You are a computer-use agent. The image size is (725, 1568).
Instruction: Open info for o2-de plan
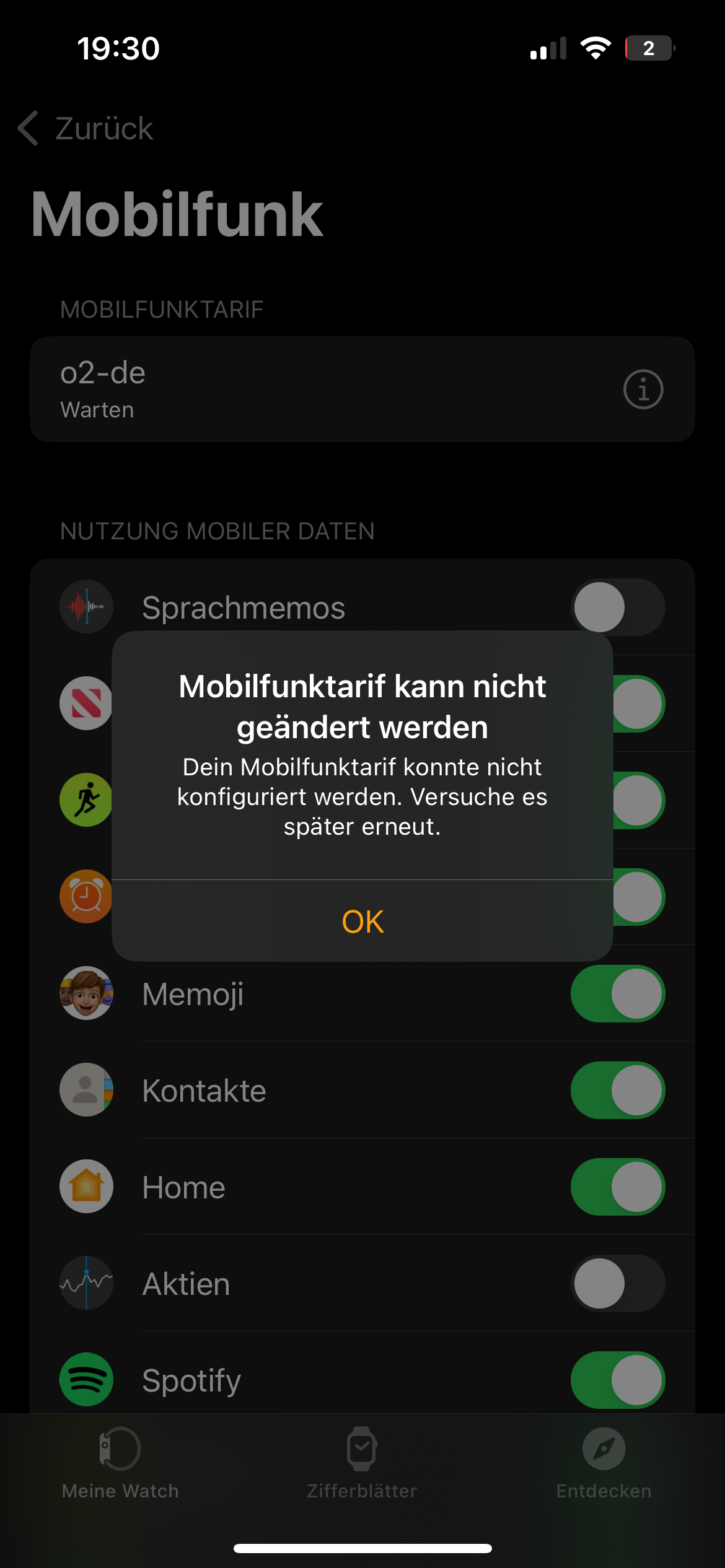[643, 390]
